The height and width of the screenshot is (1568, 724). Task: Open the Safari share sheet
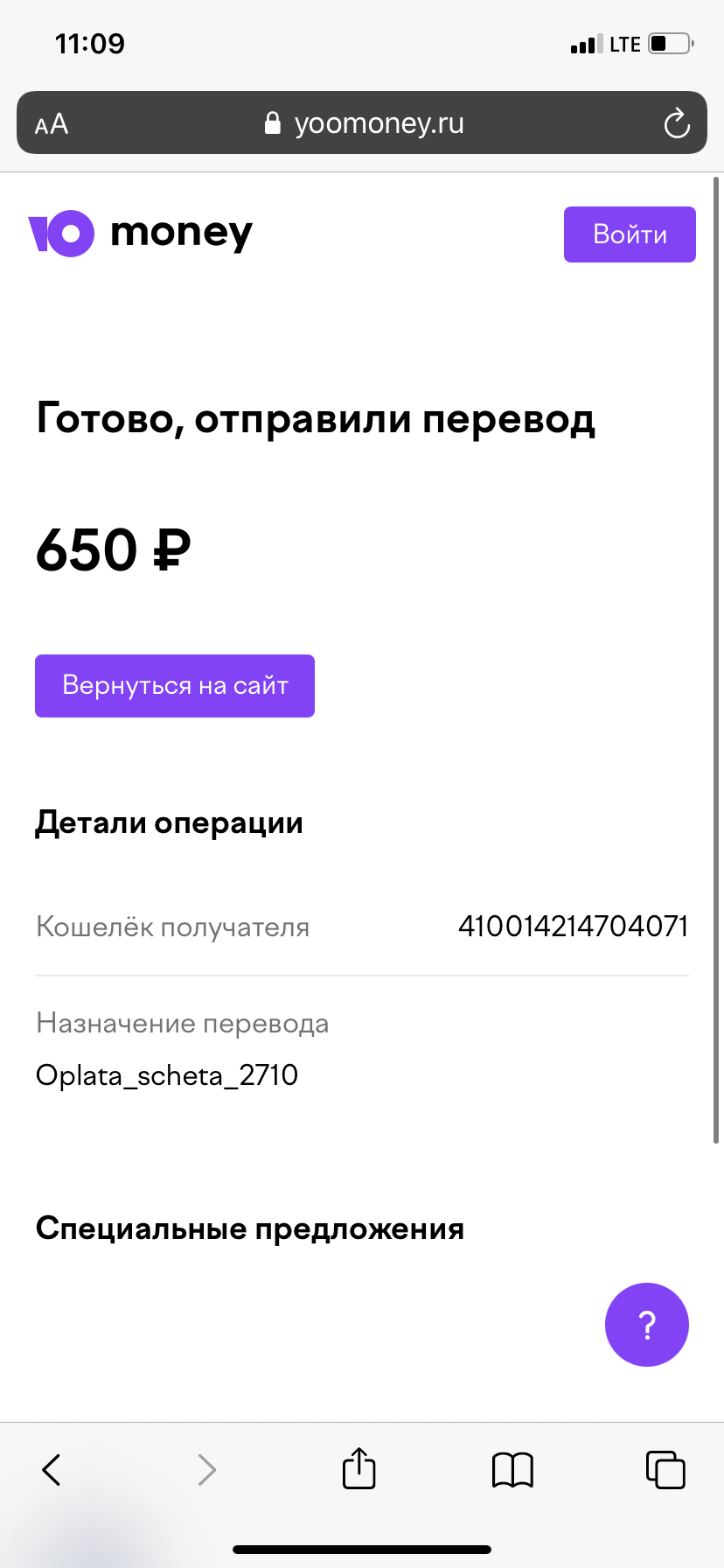pos(359,1468)
